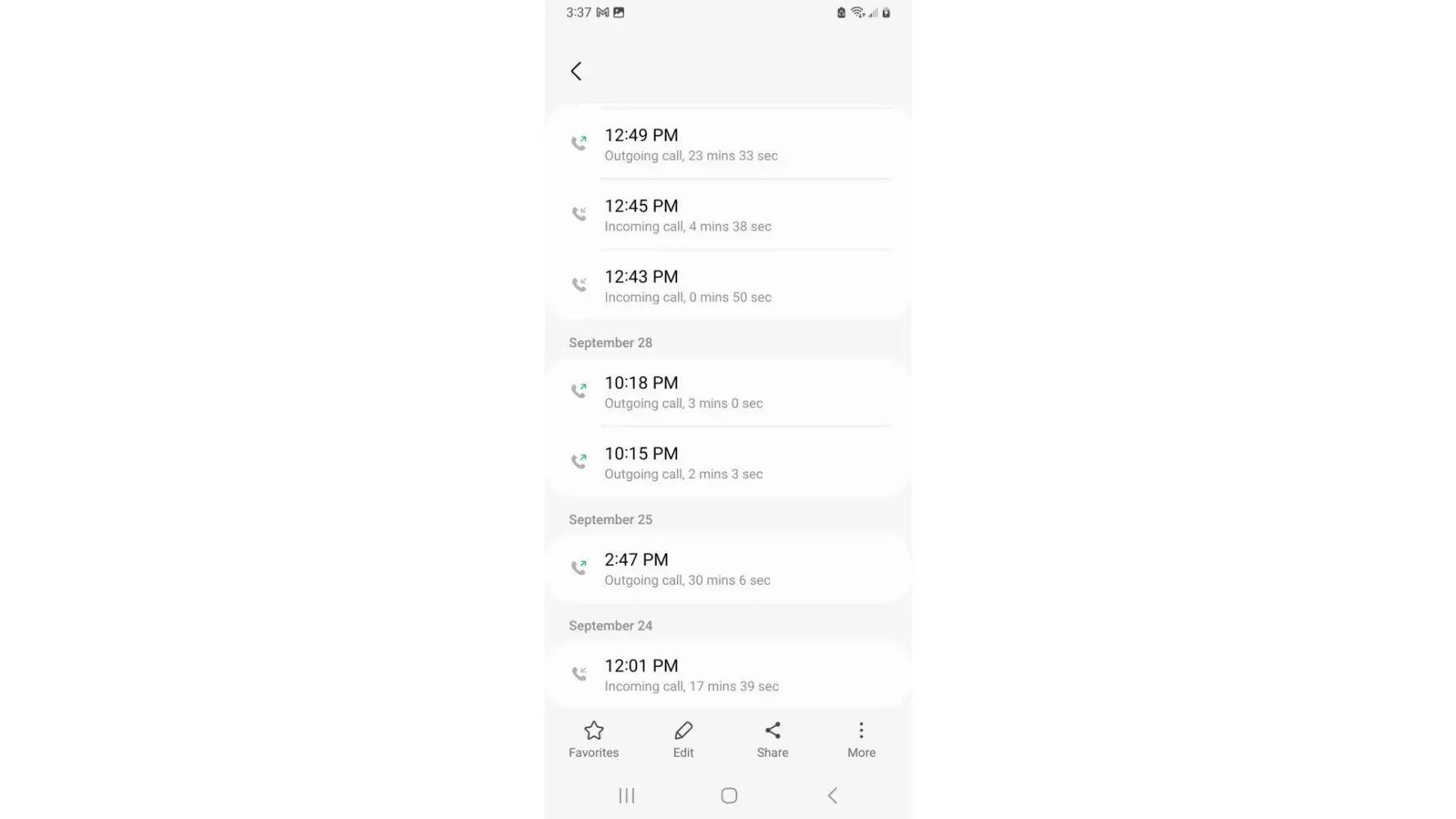
Task: Open the 10:18 PM outgoing call entry
Action: pos(727,391)
